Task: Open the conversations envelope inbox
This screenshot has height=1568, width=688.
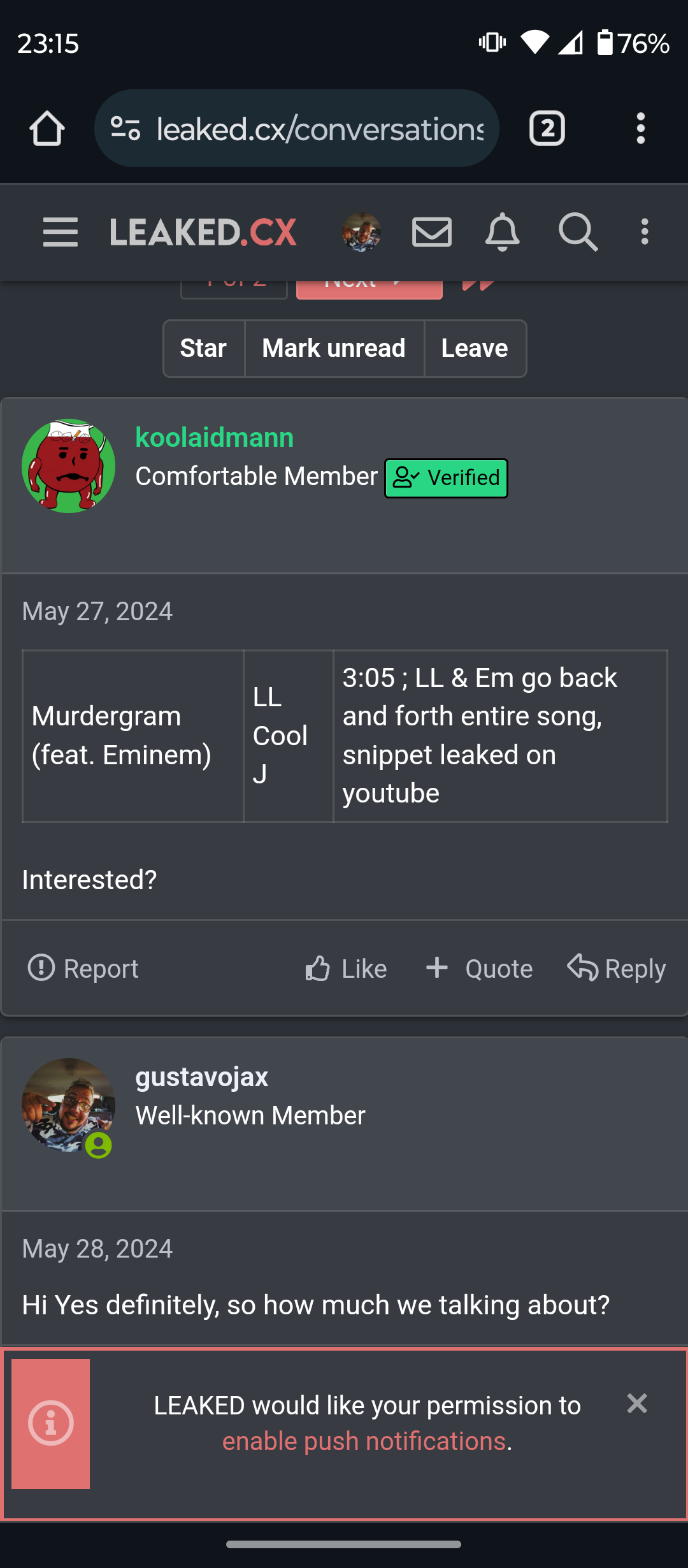Action: coord(432,232)
